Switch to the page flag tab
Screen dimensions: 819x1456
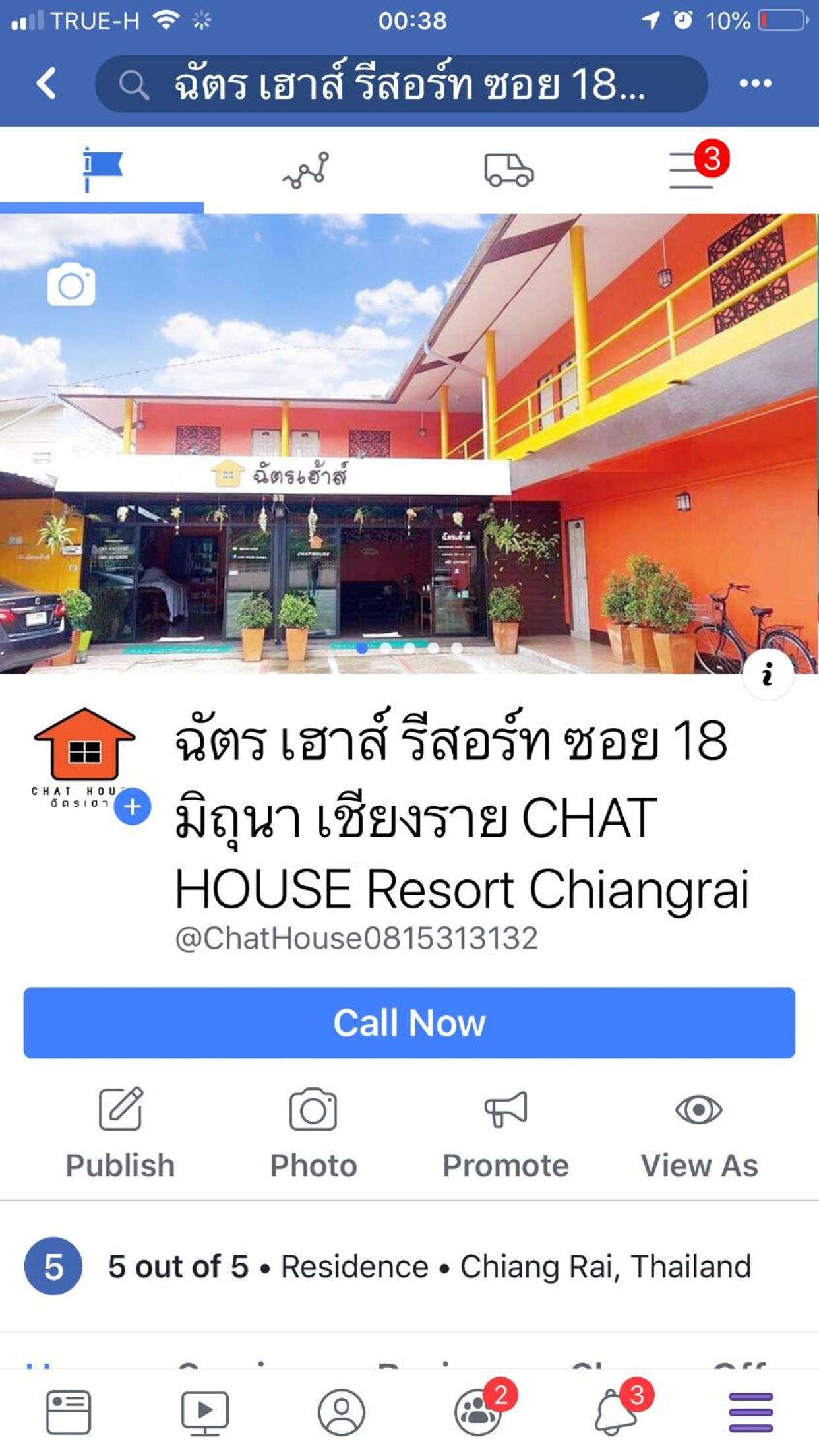point(102,170)
